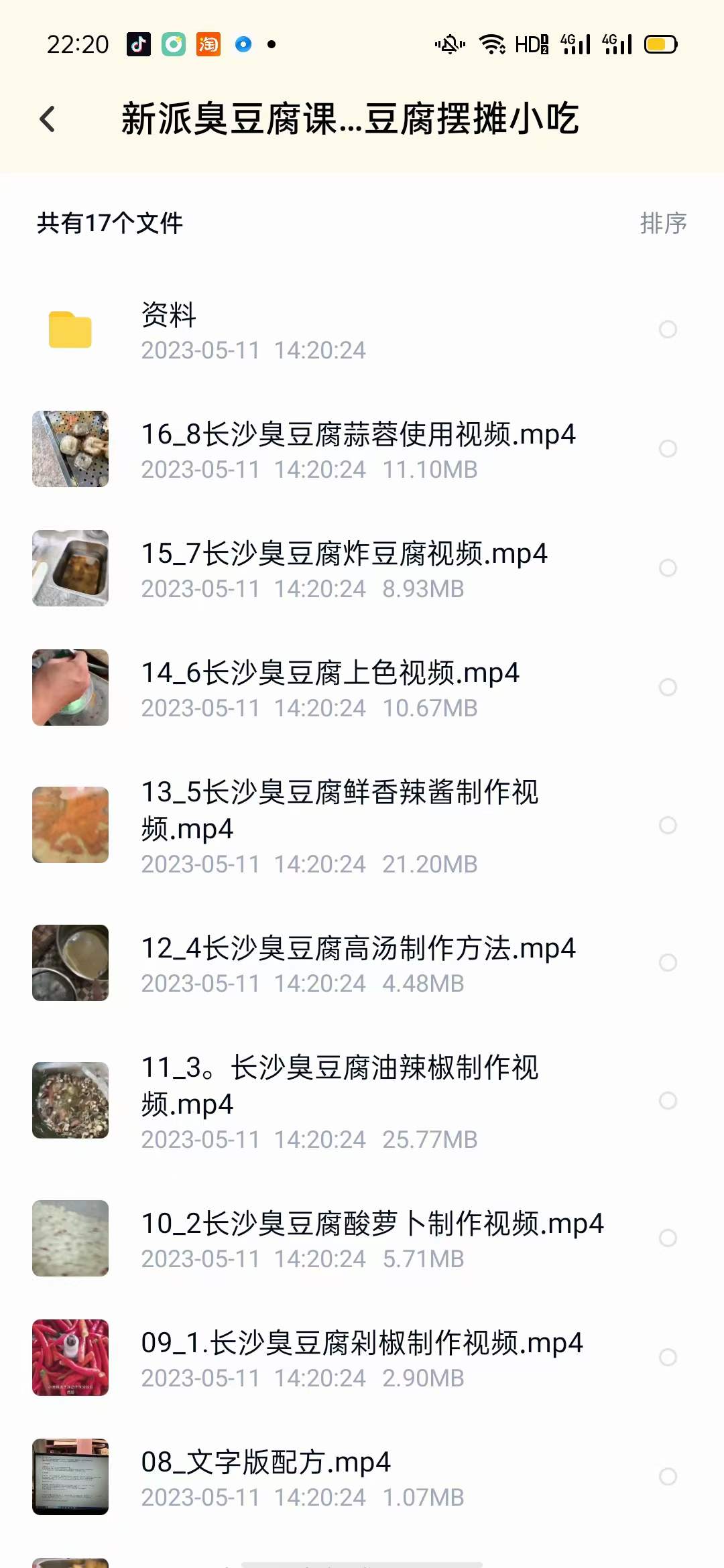This screenshot has width=724, height=1568.
Task: Open the 排序 sort options
Action: (x=662, y=224)
